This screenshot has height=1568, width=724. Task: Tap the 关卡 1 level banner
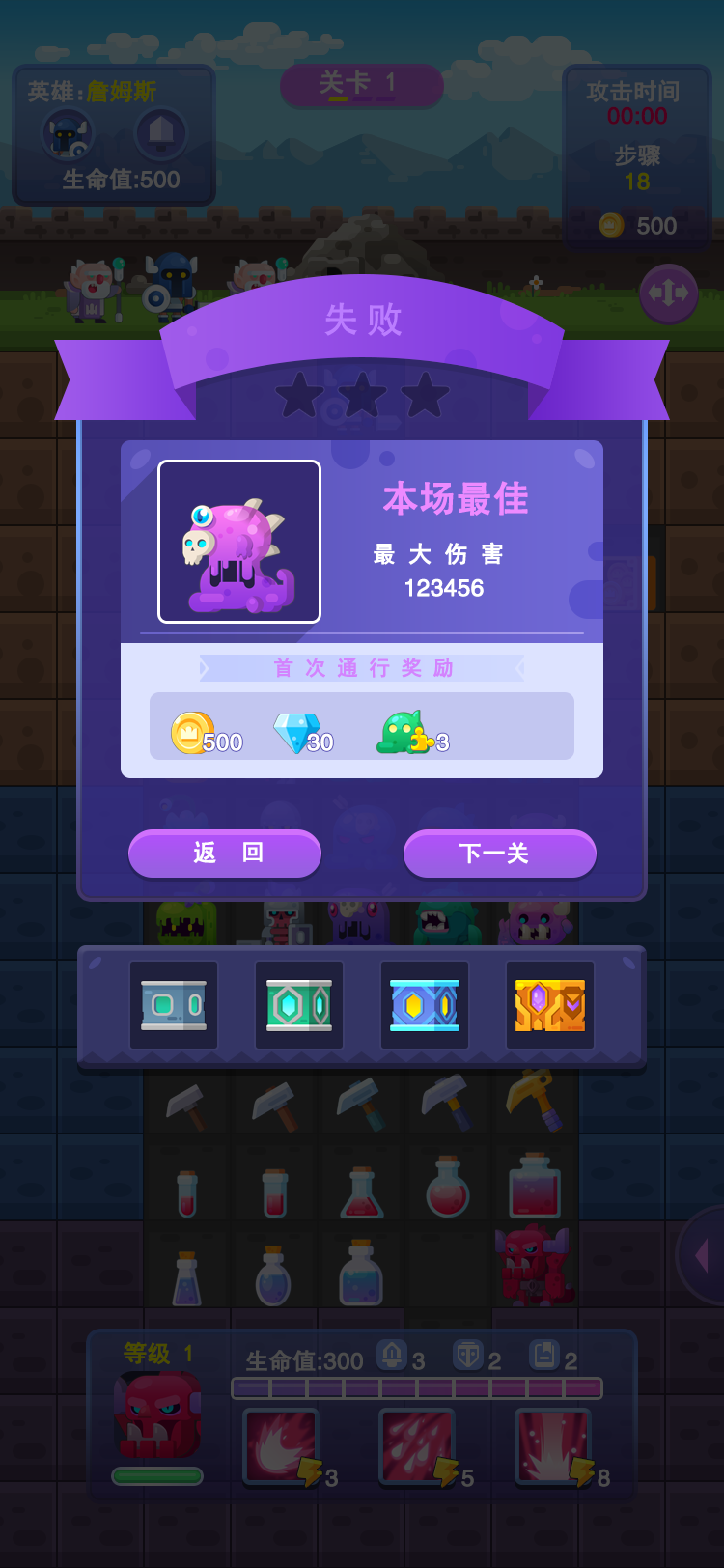(361, 85)
